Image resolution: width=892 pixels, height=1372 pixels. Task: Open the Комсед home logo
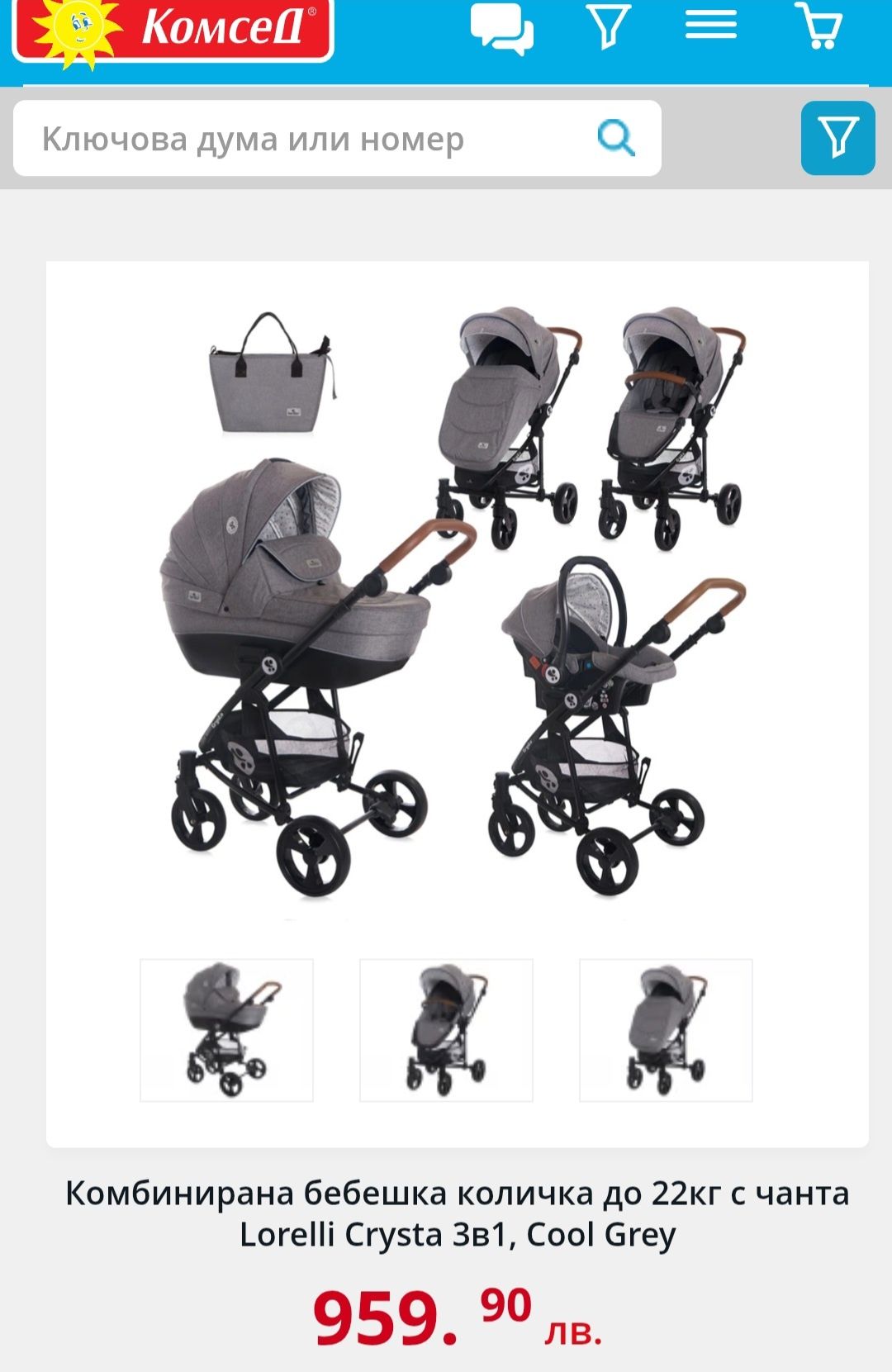(173, 29)
